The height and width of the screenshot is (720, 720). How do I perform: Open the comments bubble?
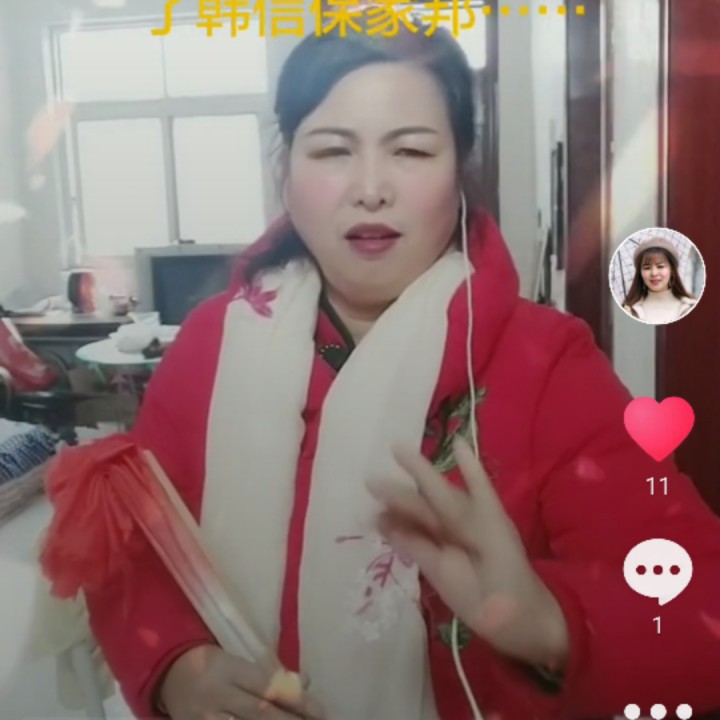(x=658, y=572)
